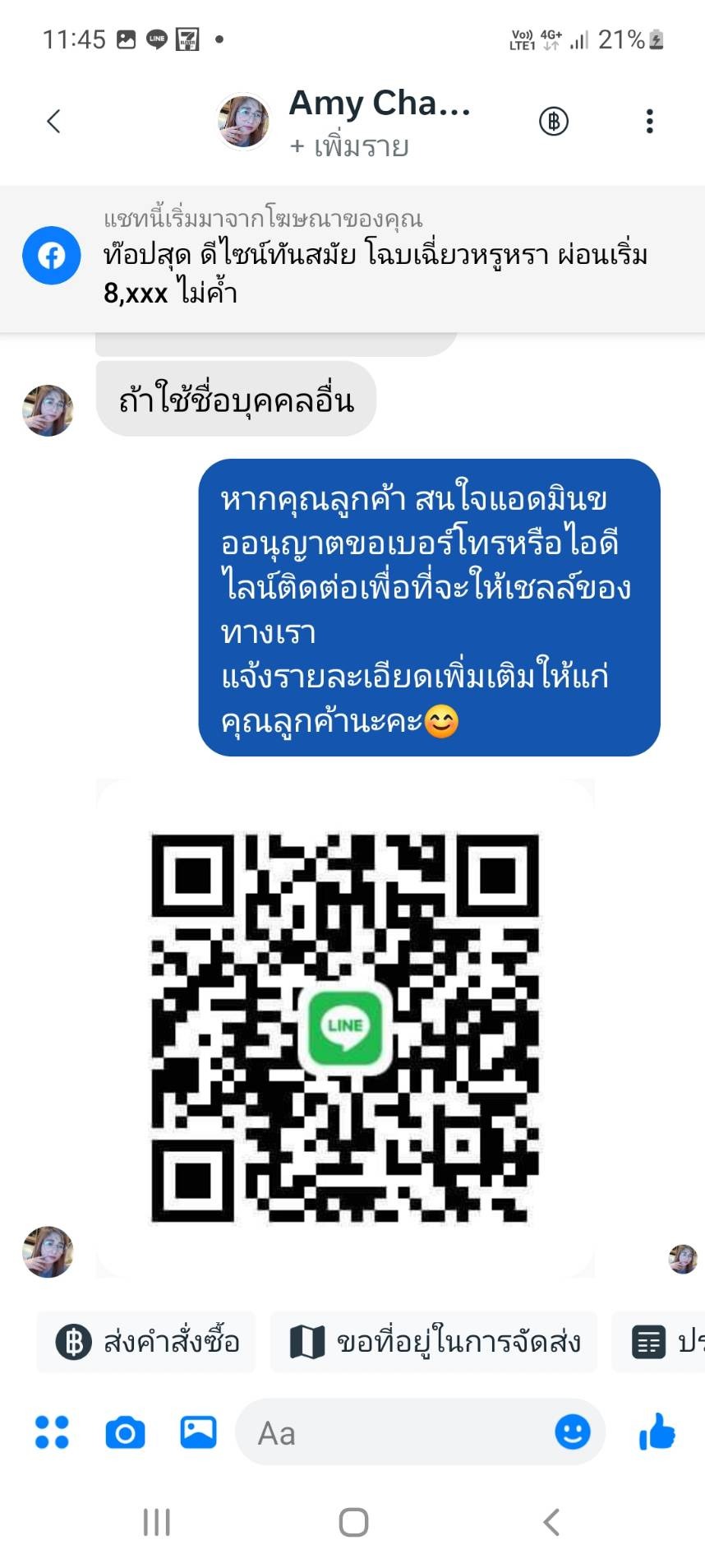Viewport: 705px width, 1568px height.
Task: Send a thumbs-up like
Action: pyautogui.click(x=657, y=1432)
